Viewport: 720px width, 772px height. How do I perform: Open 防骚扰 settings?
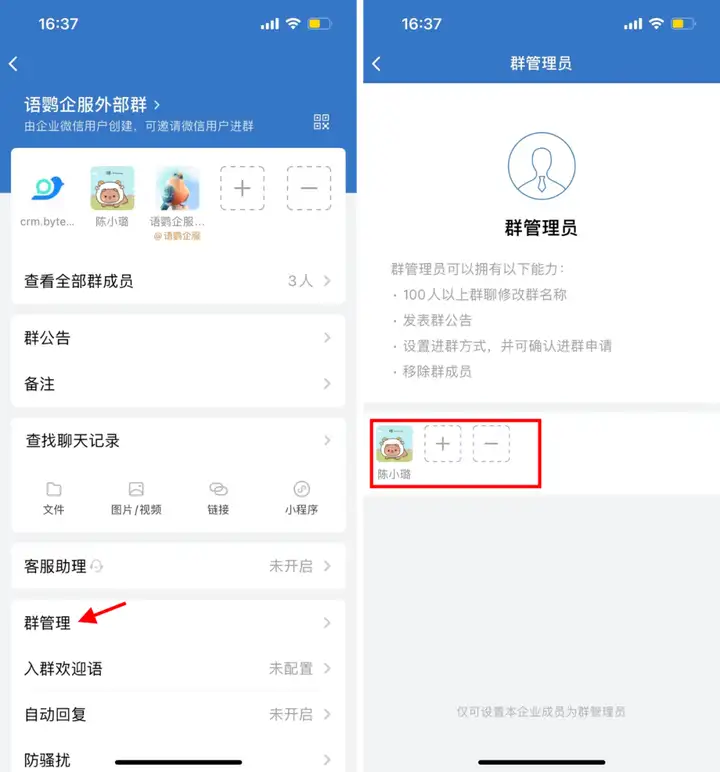coord(178,758)
